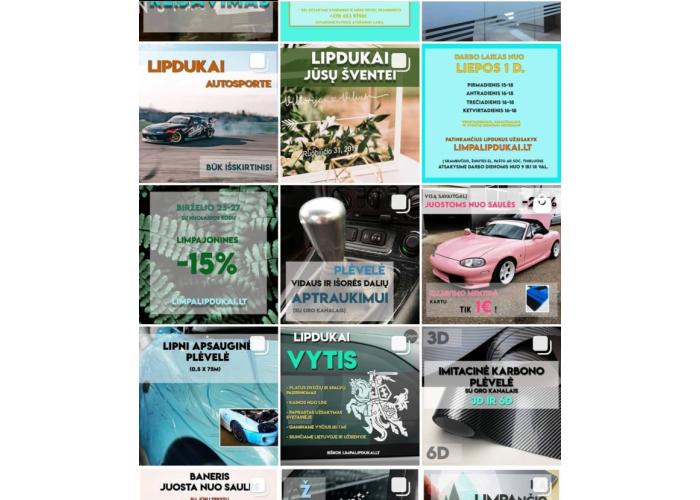This screenshot has height=500, width=700.
Task: Open the Lipni apsauginė plėvelė post
Action: coord(208,395)
